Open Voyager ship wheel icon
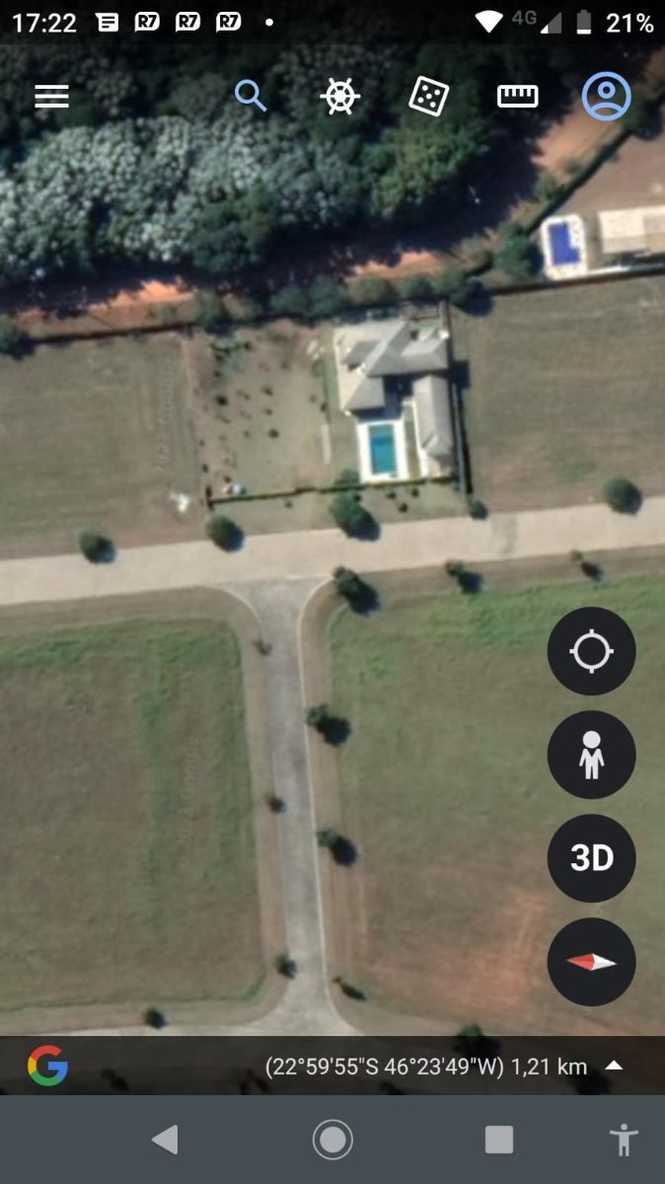 pos(340,96)
